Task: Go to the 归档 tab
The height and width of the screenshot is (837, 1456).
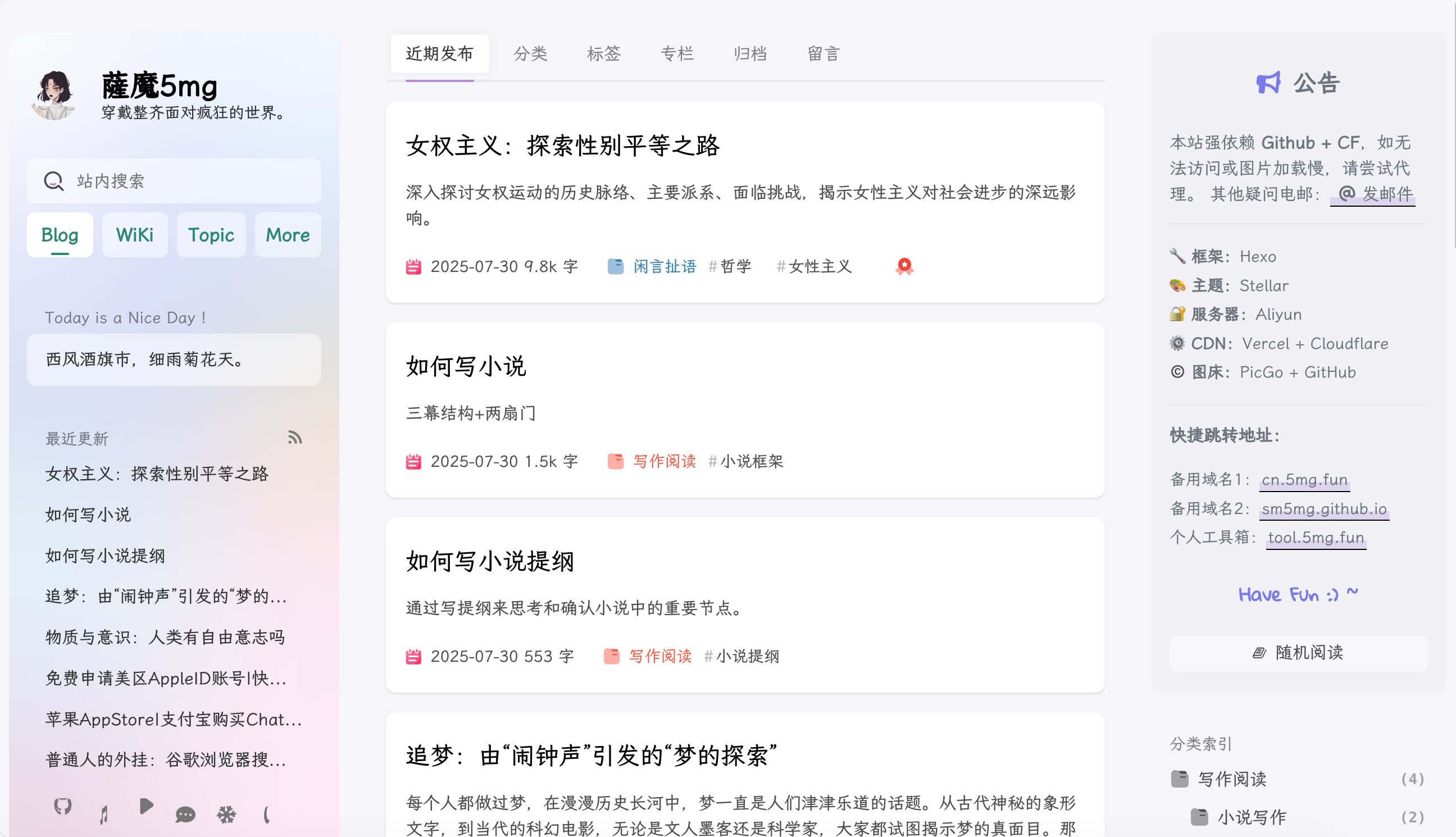Action: point(750,53)
